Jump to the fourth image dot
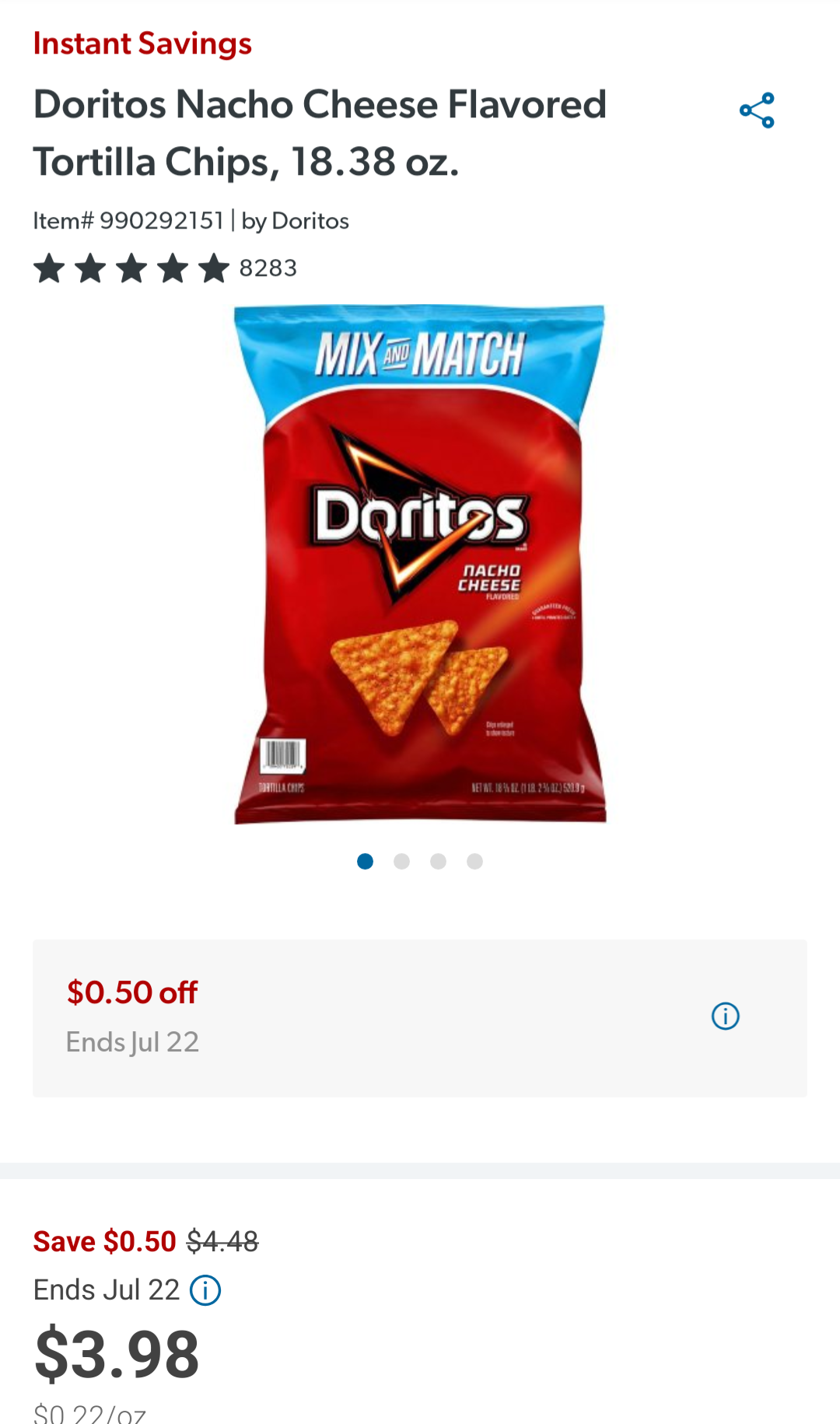This screenshot has width=840, height=1424. (474, 861)
